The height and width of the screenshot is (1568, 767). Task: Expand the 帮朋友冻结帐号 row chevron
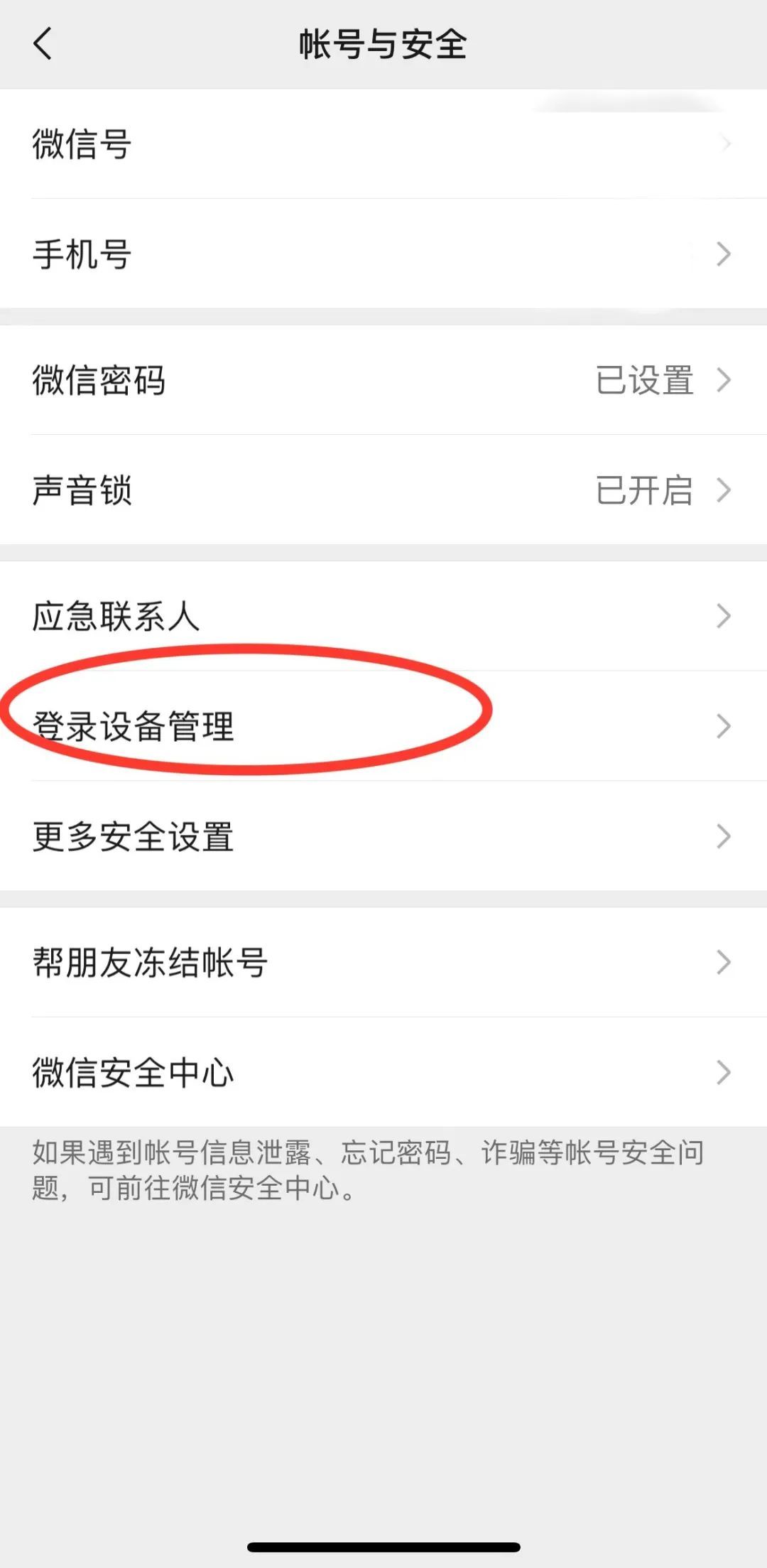[724, 963]
